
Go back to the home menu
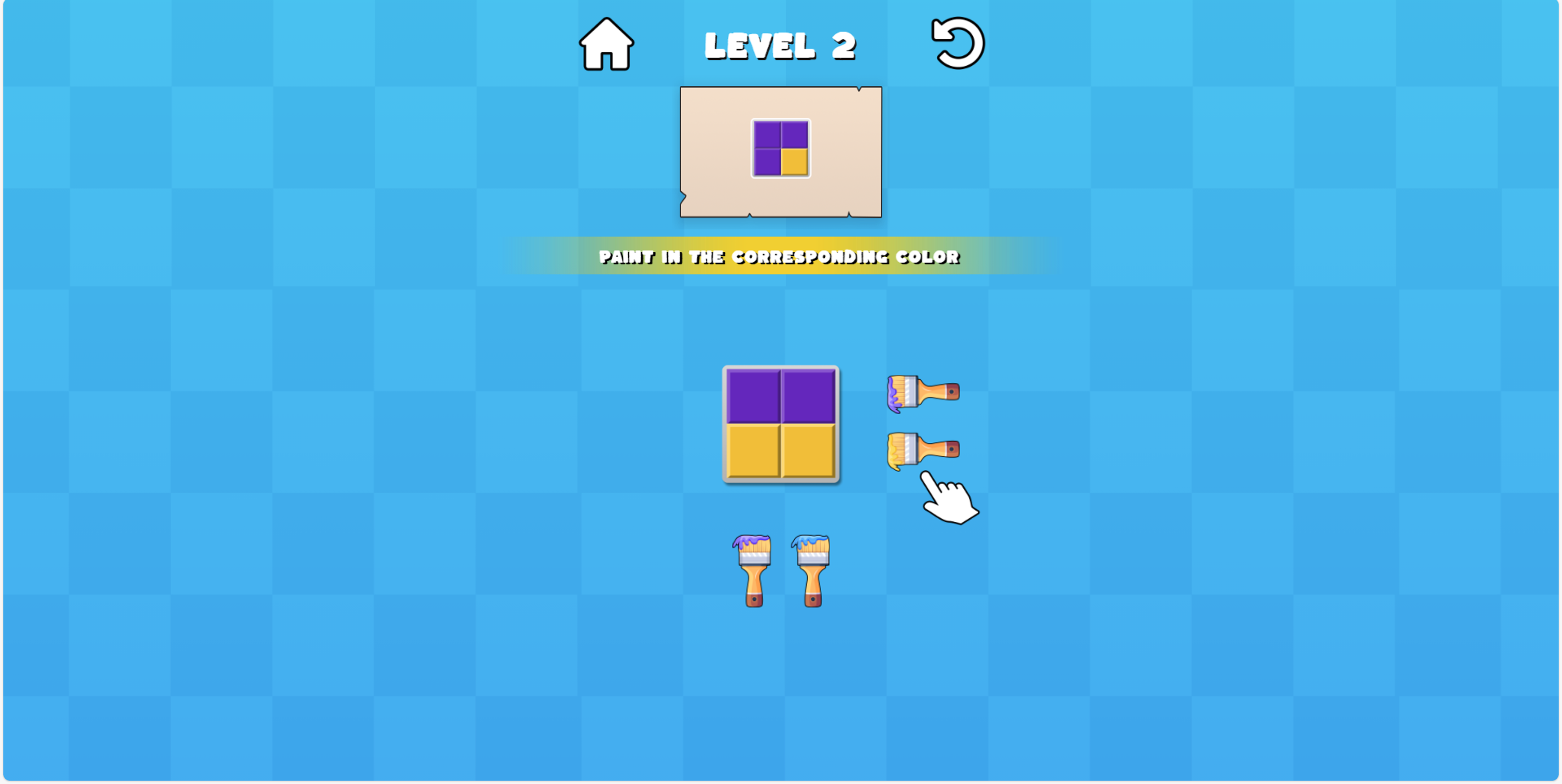(606, 45)
